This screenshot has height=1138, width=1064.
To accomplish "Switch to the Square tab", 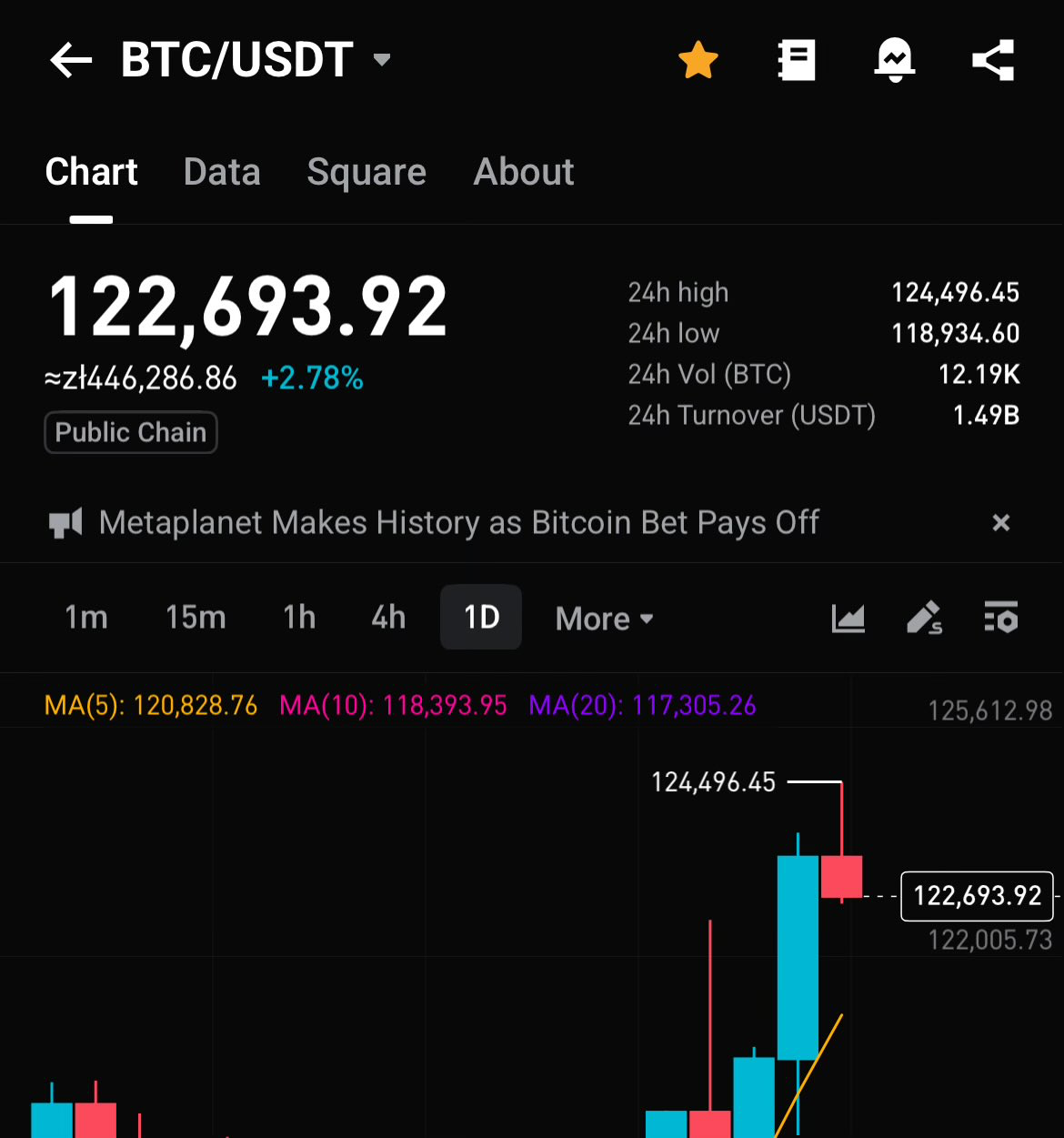I will coord(366,172).
